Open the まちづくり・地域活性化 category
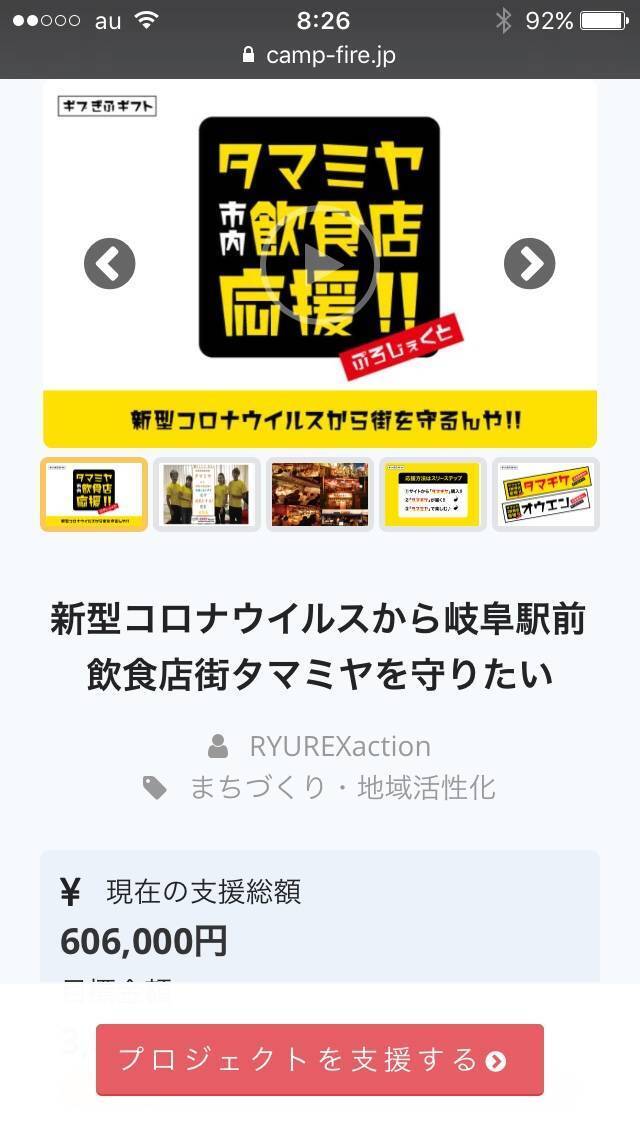 [x=342, y=788]
